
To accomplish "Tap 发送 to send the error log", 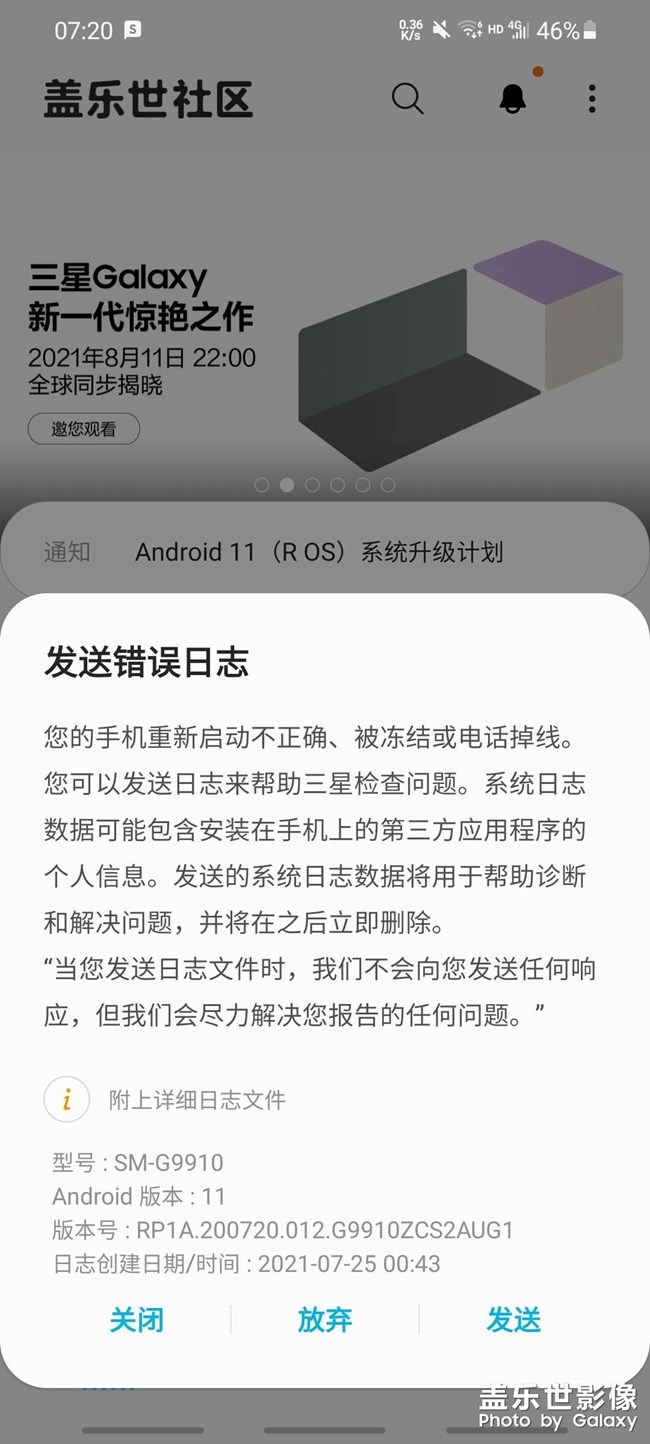I will 513,1320.
